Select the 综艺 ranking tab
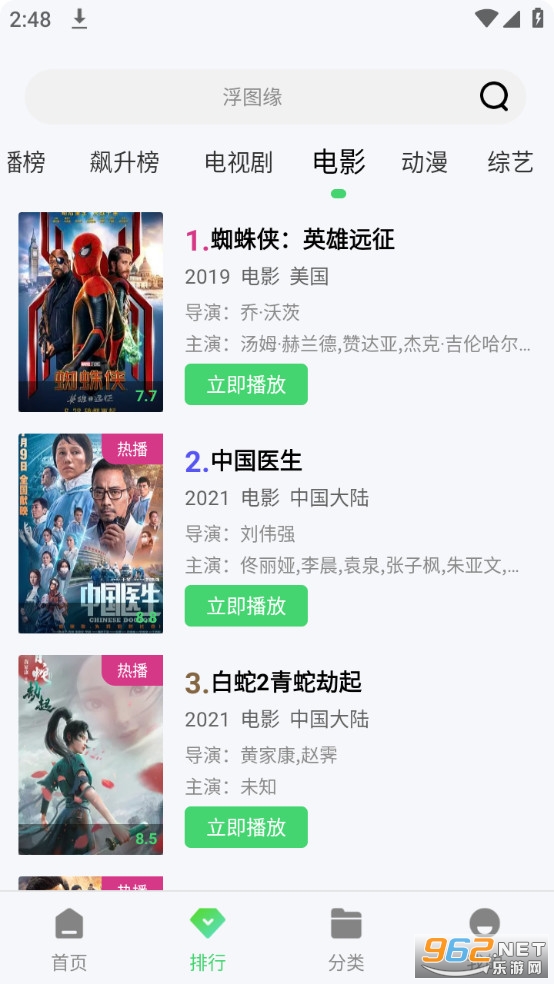 tap(510, 163)
